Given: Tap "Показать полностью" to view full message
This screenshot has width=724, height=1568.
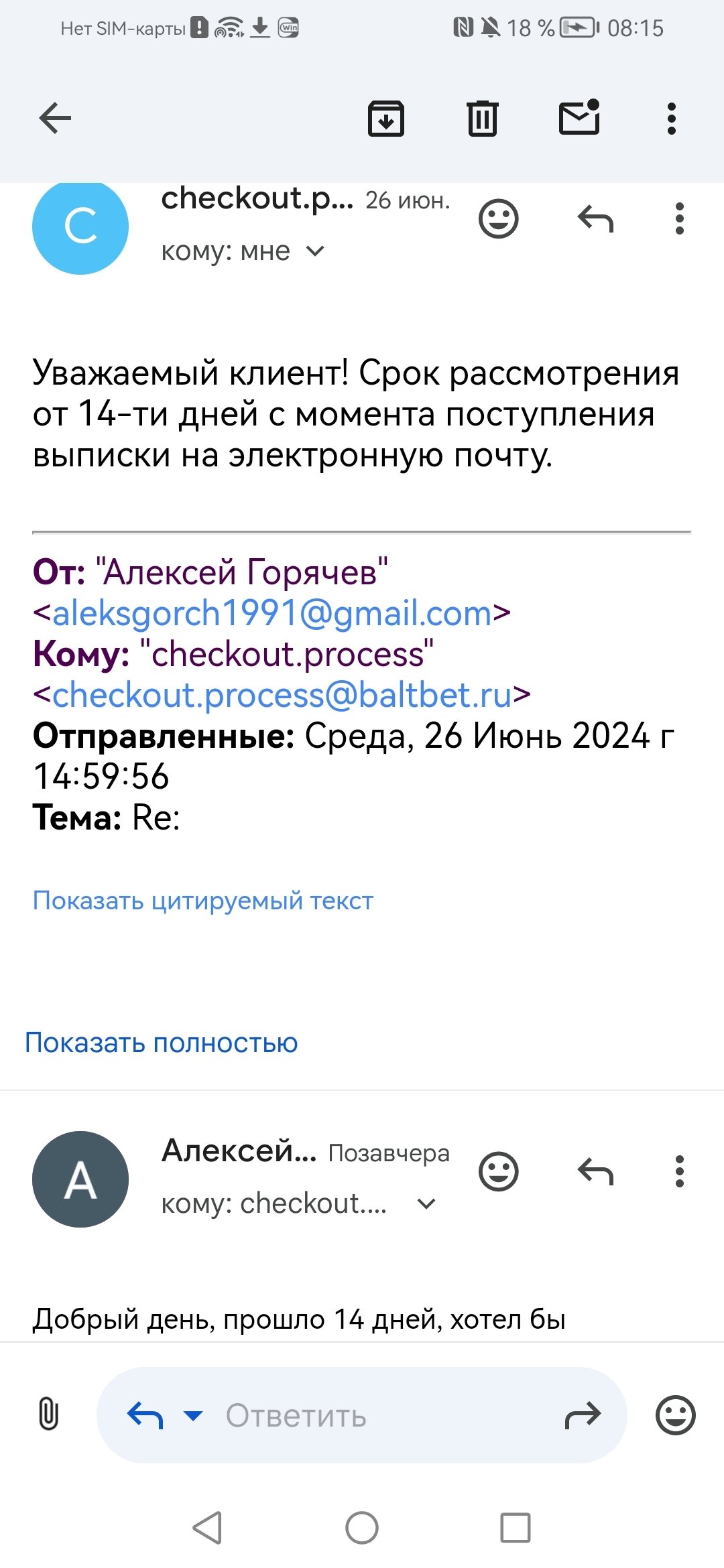Looking at the screenshot, I should 161,1043.
